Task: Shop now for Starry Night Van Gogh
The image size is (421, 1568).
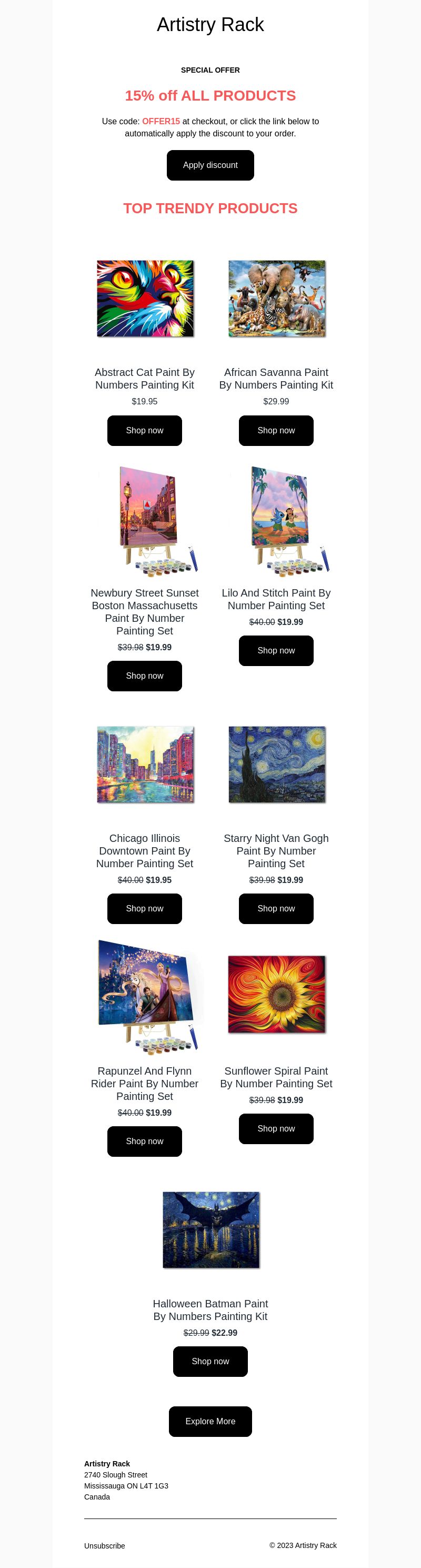Action: pyautogui.click(x=276, y=908)
